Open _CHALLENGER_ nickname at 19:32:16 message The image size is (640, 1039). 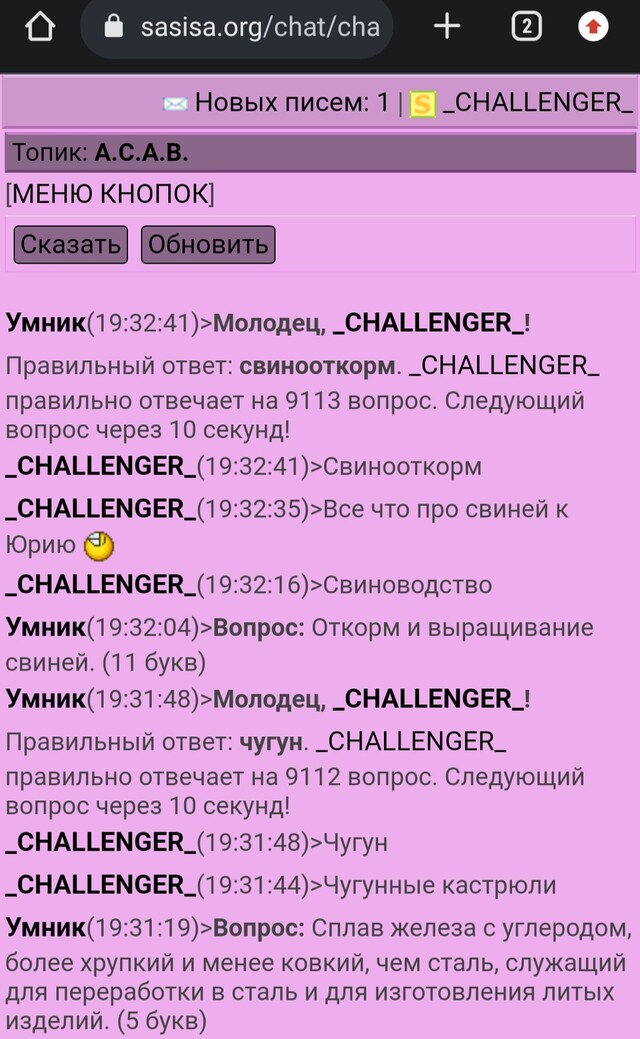click(100, 584)
